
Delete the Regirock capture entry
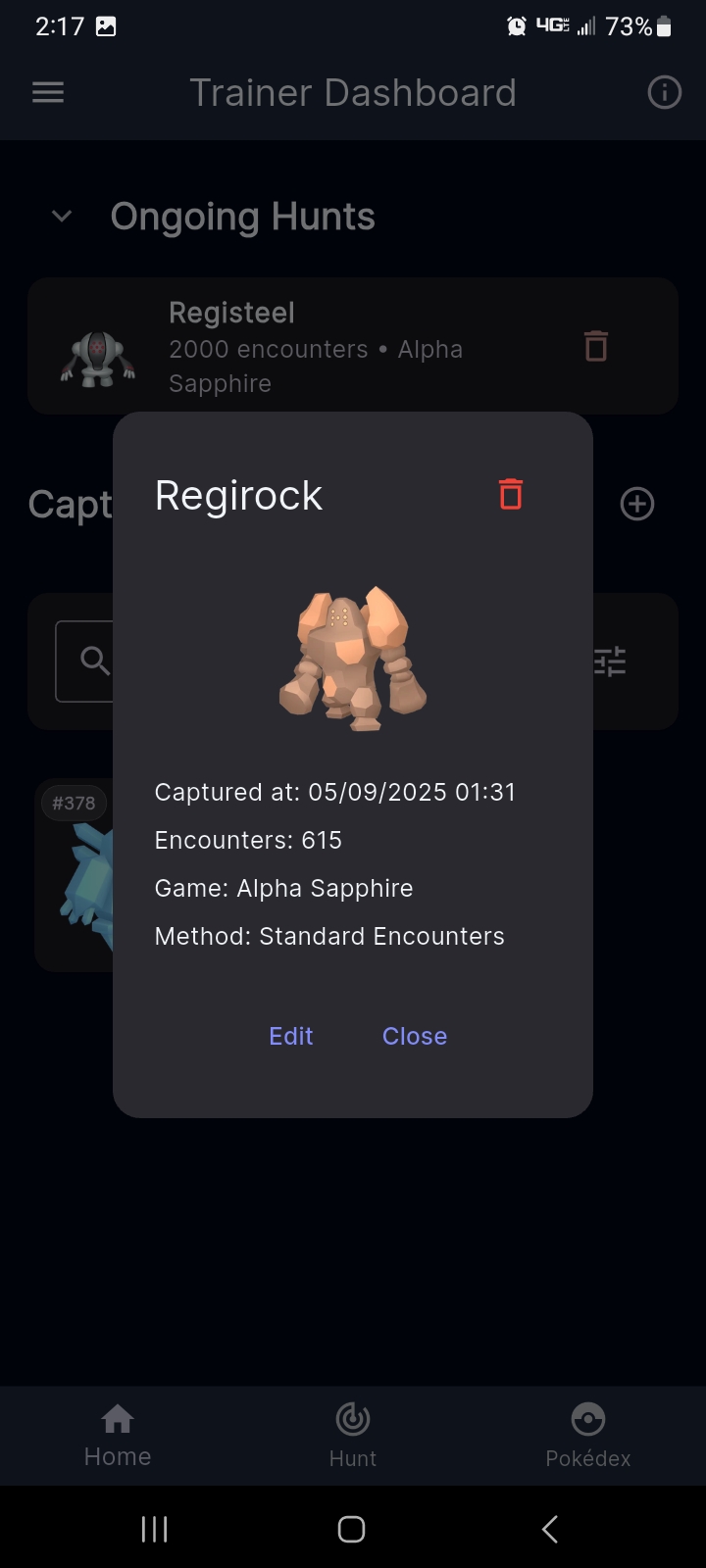(x=510, y=495)
